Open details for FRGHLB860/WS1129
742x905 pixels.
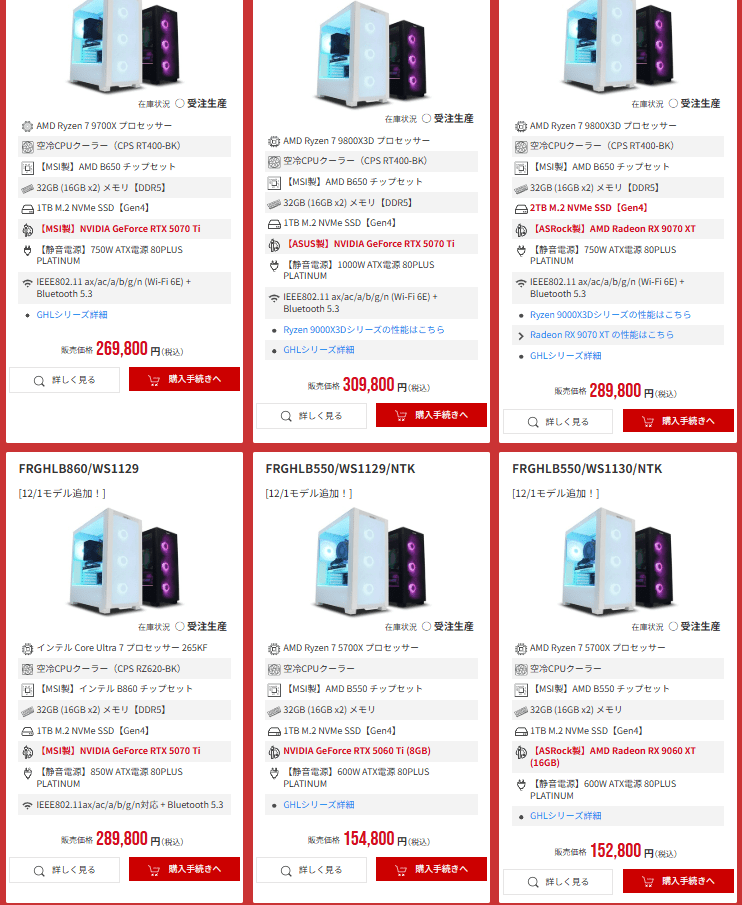click(x=64, y=870)
